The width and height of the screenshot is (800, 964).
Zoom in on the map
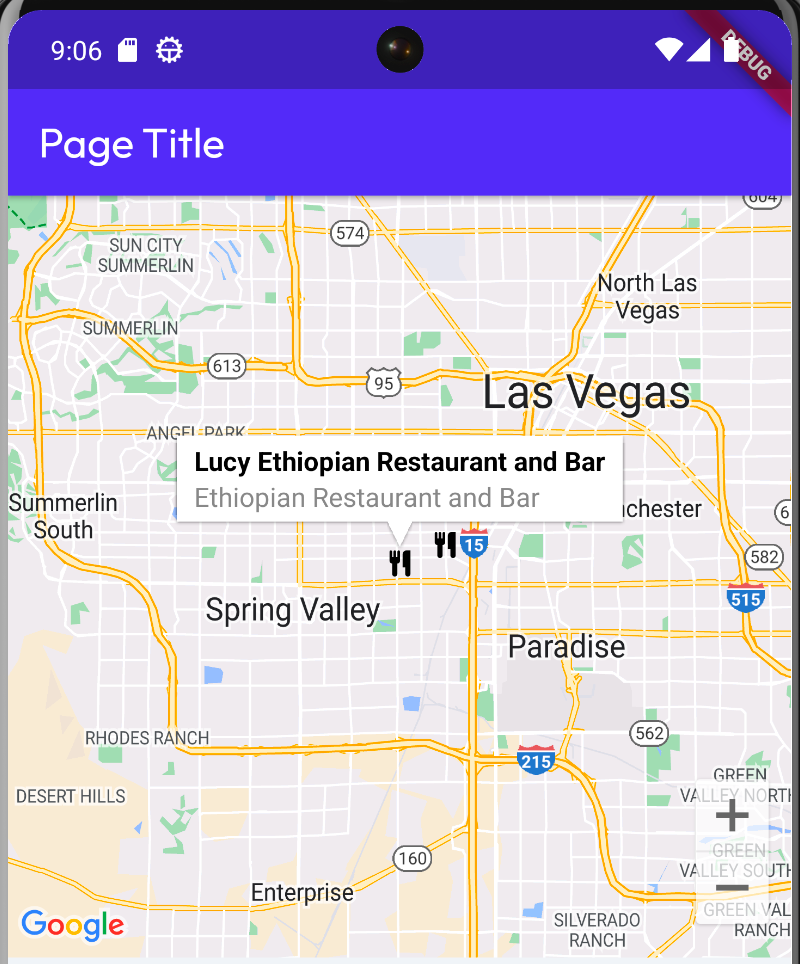coord(732,815)
